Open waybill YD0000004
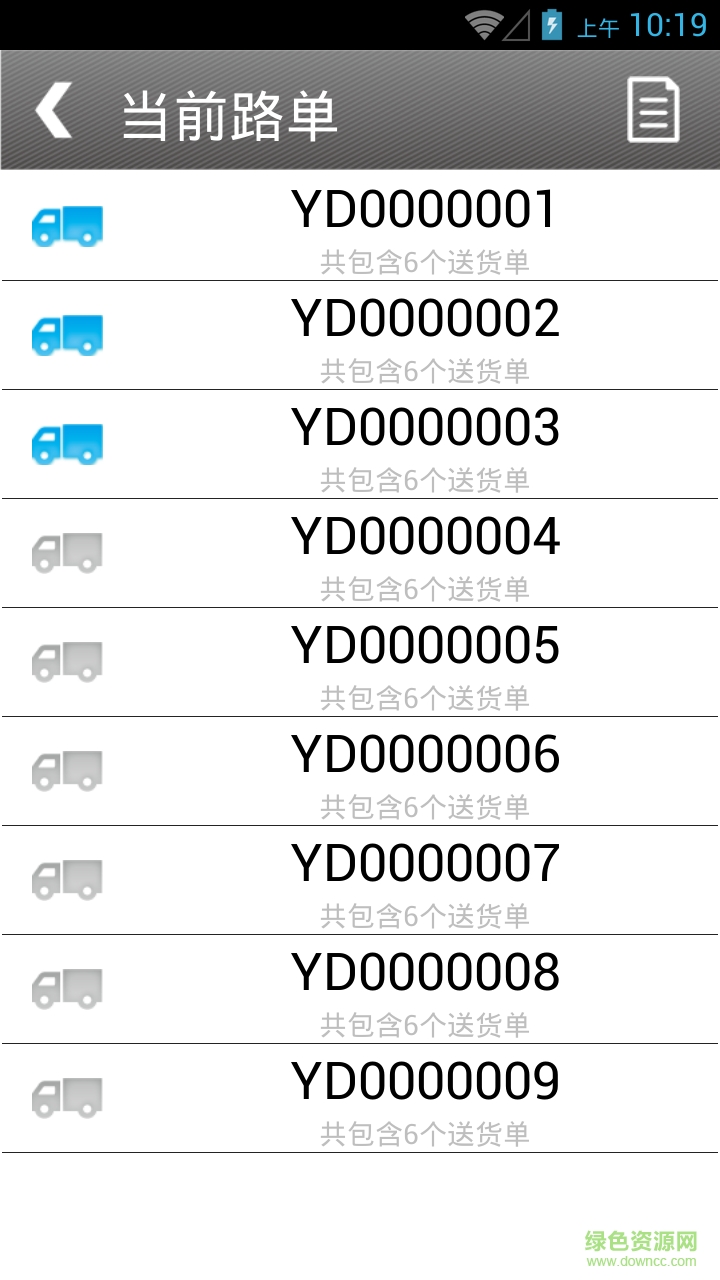Image resolution: width=720 pixels, height=1280 pixels. 425,553
